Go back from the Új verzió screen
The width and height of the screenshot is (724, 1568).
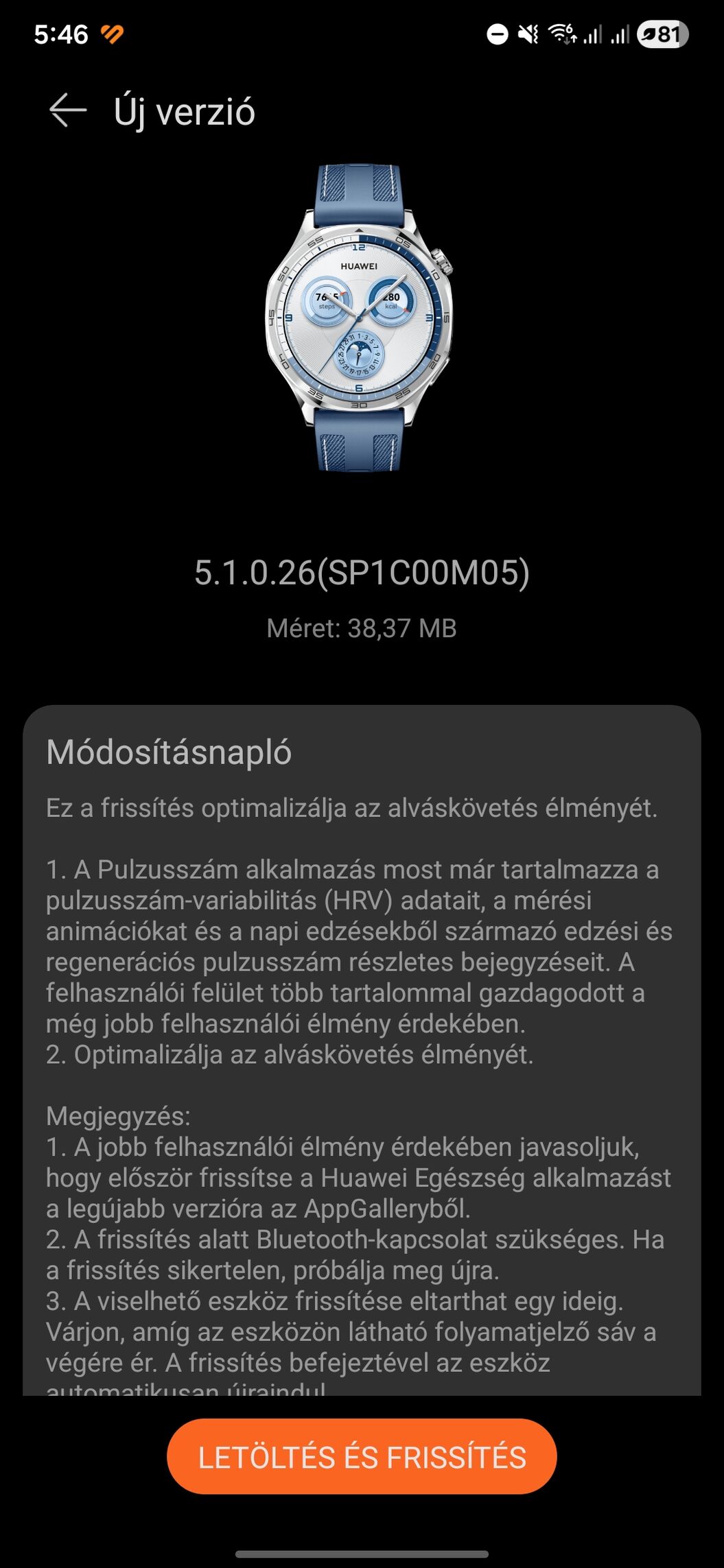pos(67,111)
